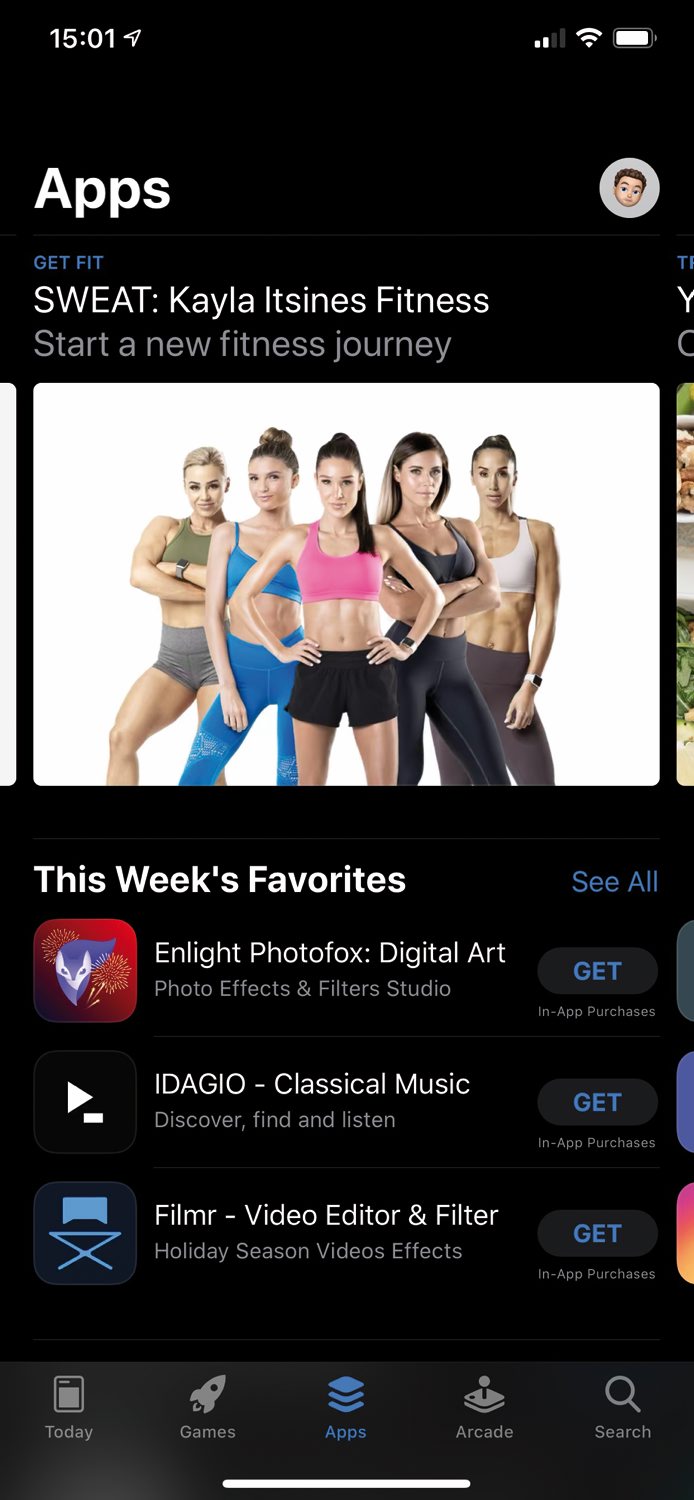The width and height of the screenshot is (694, 1500).
Task: See all of This Week's Favorites
Action: point(614,881)
